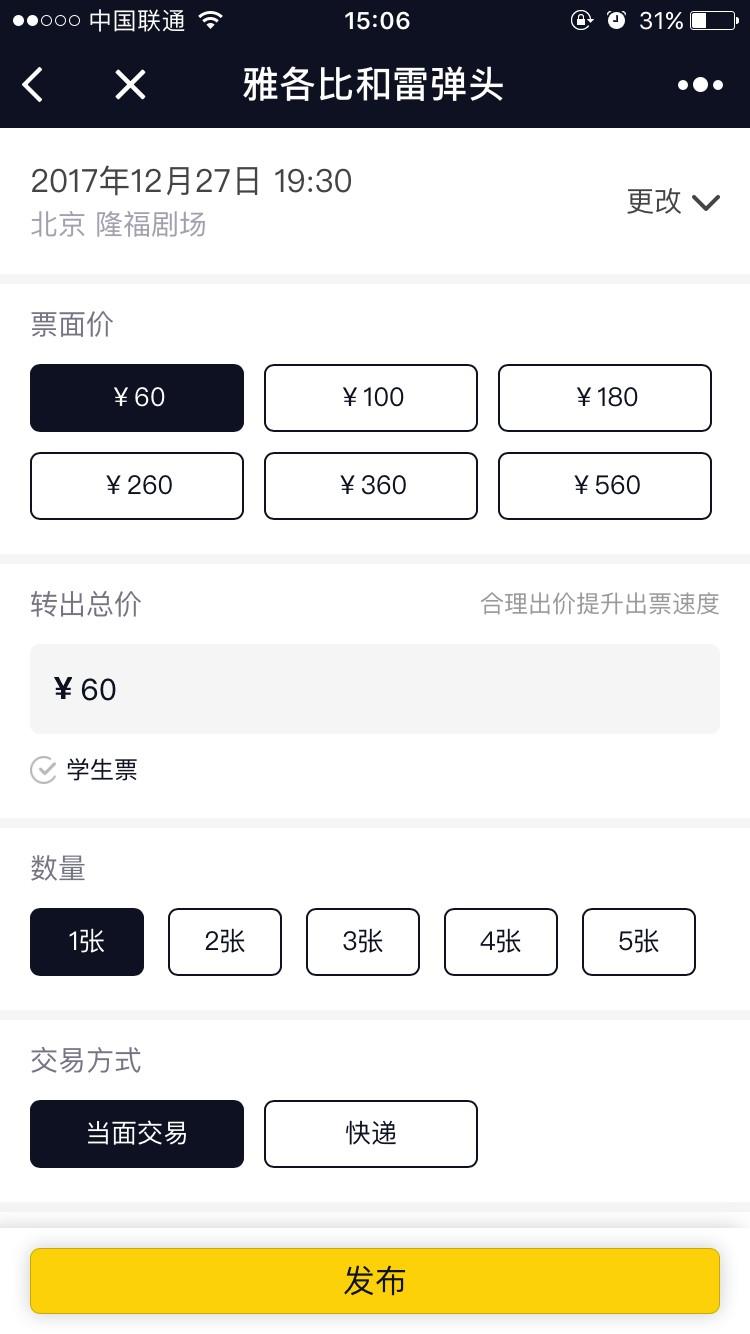
Task: Tap the yellow 发布 button
Action: (x=375, y=1281)
